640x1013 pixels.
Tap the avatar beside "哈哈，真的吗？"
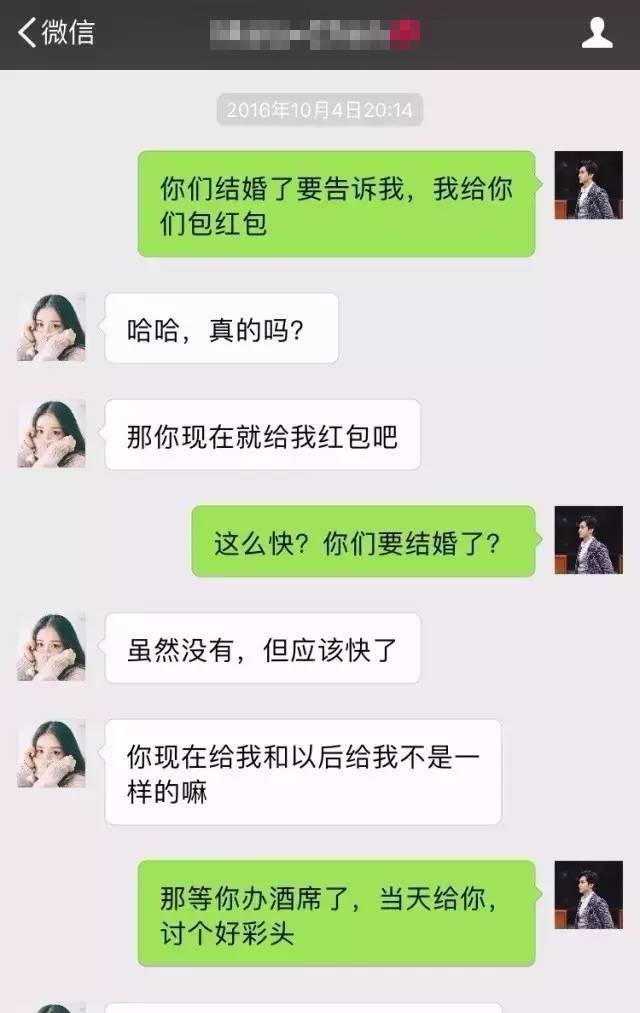tap(51, 327)
